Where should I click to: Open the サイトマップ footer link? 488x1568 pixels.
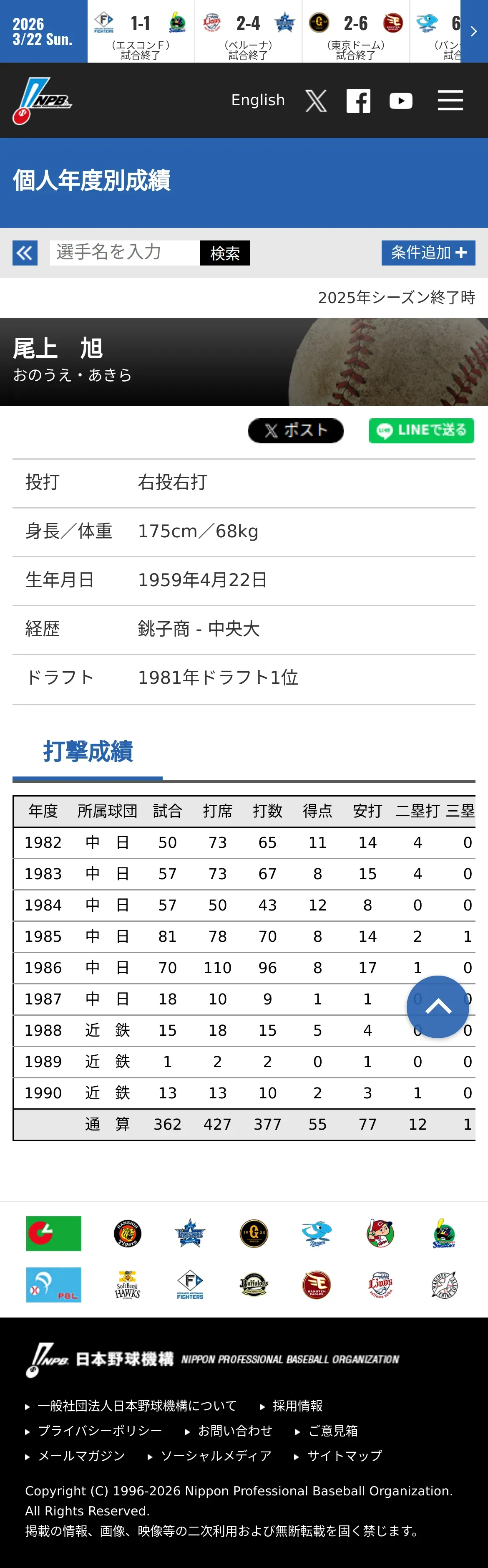tap(345, 1455)
